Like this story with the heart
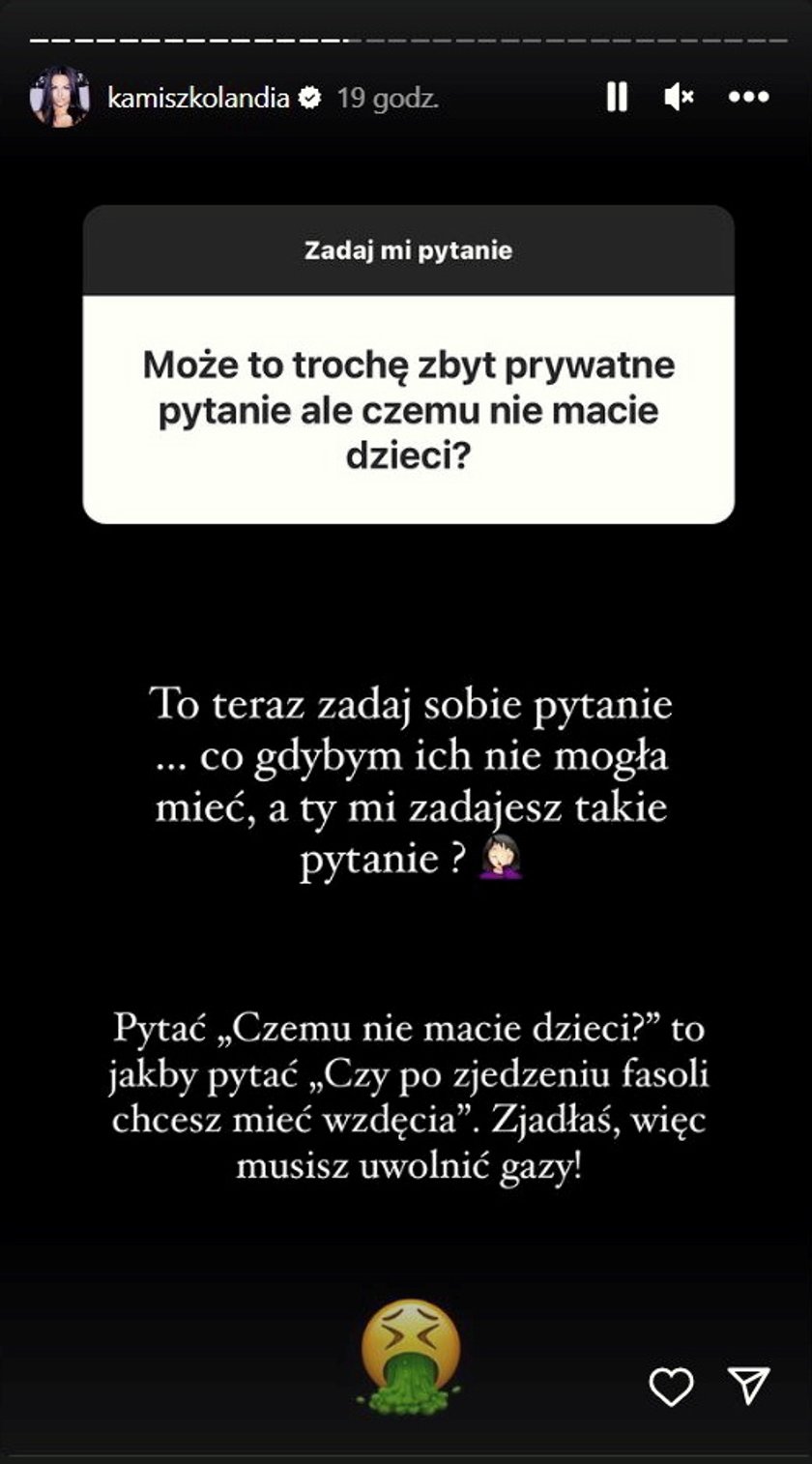The height and width of the screenshot is (1464, 812). (x=671, y=1386)
